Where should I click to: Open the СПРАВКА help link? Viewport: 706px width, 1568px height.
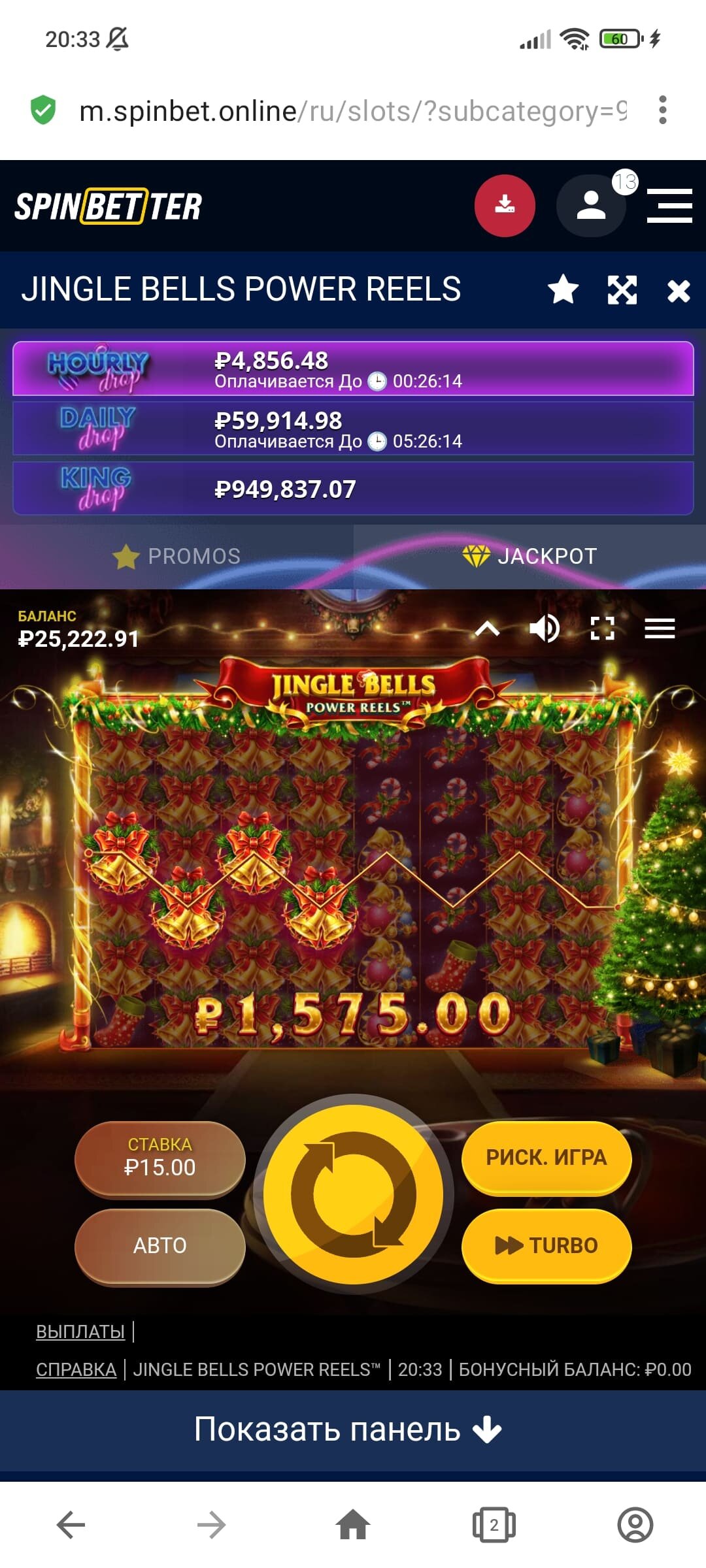[76, 1369]
